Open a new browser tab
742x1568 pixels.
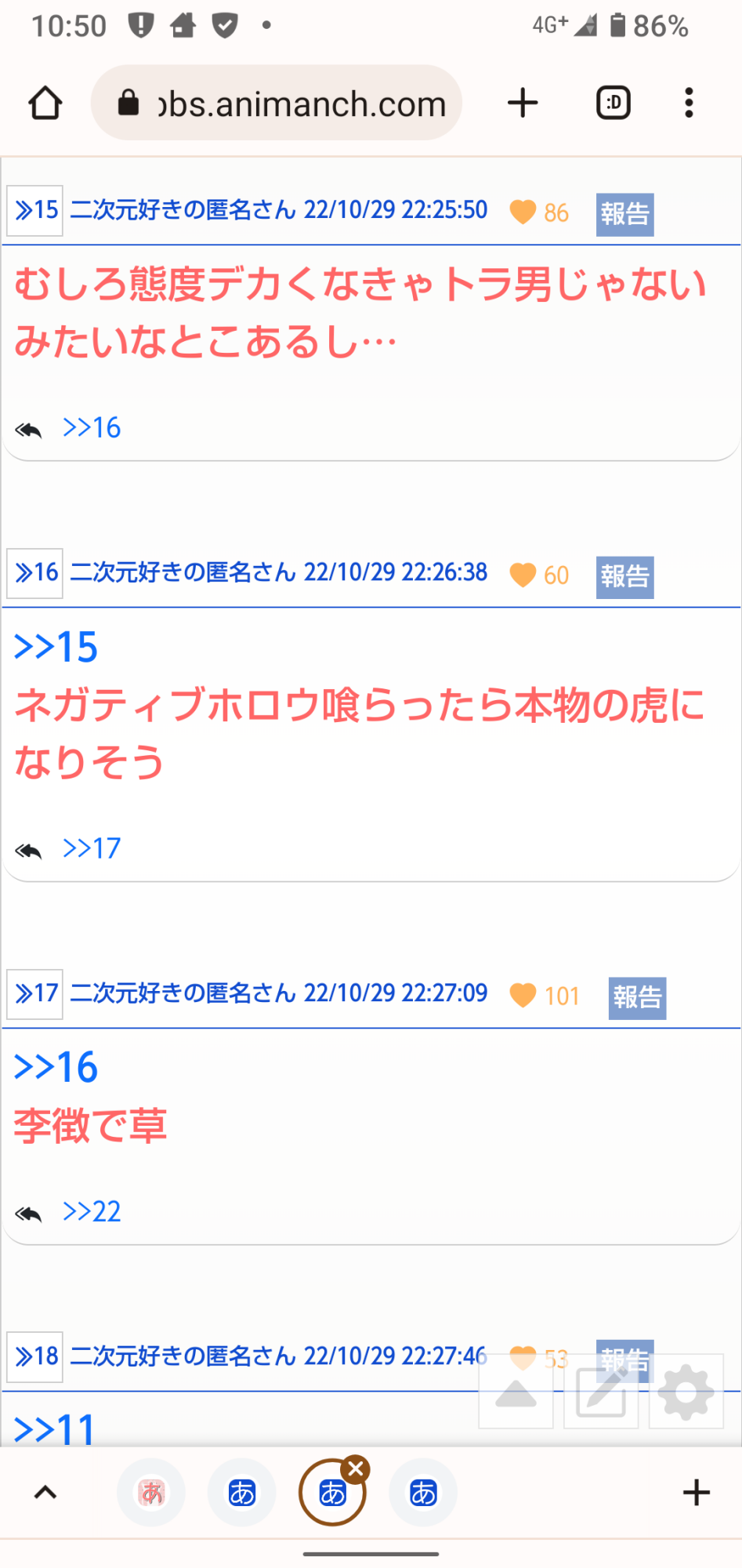[x=523, y=103]
